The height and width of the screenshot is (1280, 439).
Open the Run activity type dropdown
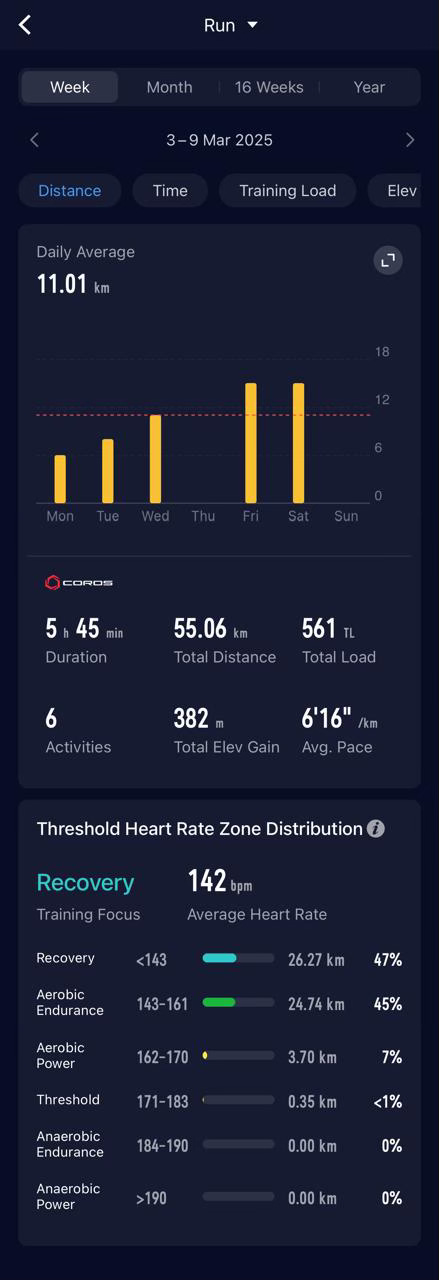click(x=231, y=25)
